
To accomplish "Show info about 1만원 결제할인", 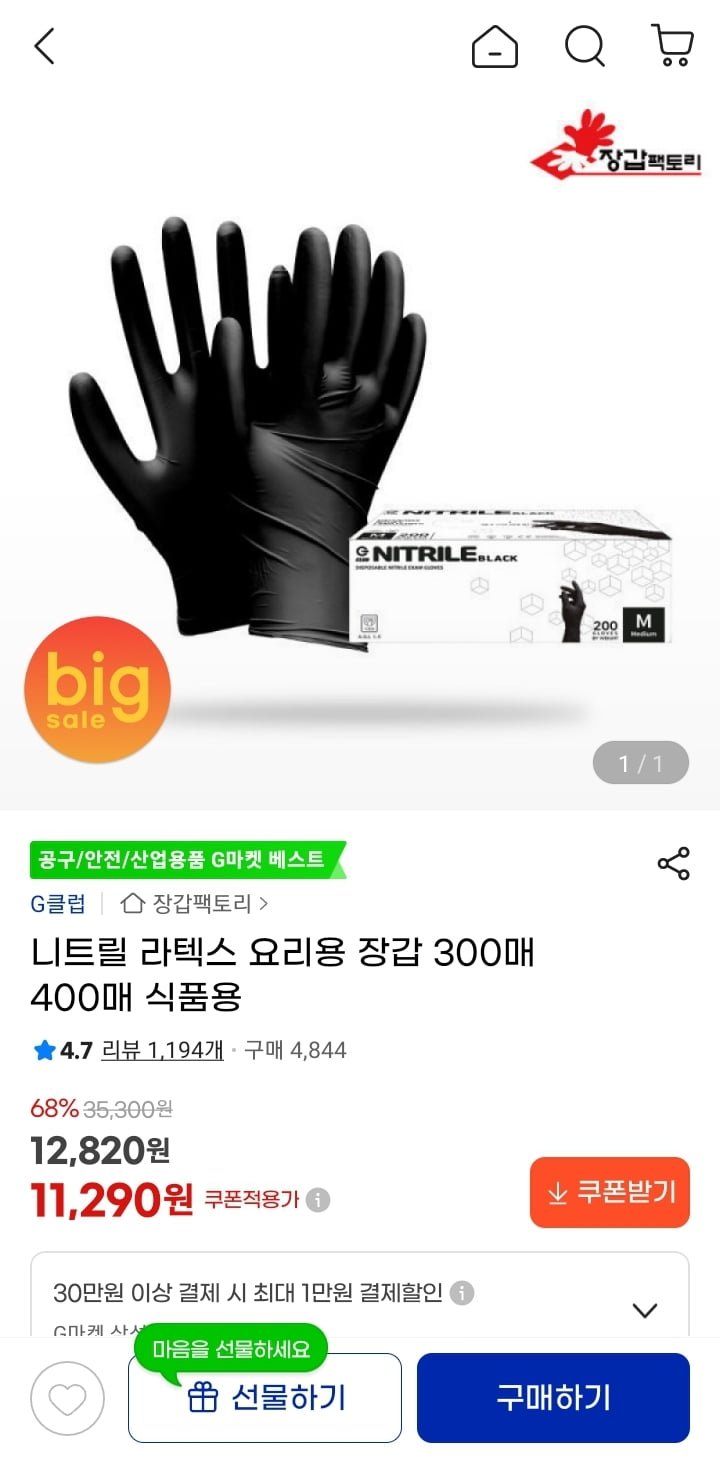I will click(x=461, y=1293).
